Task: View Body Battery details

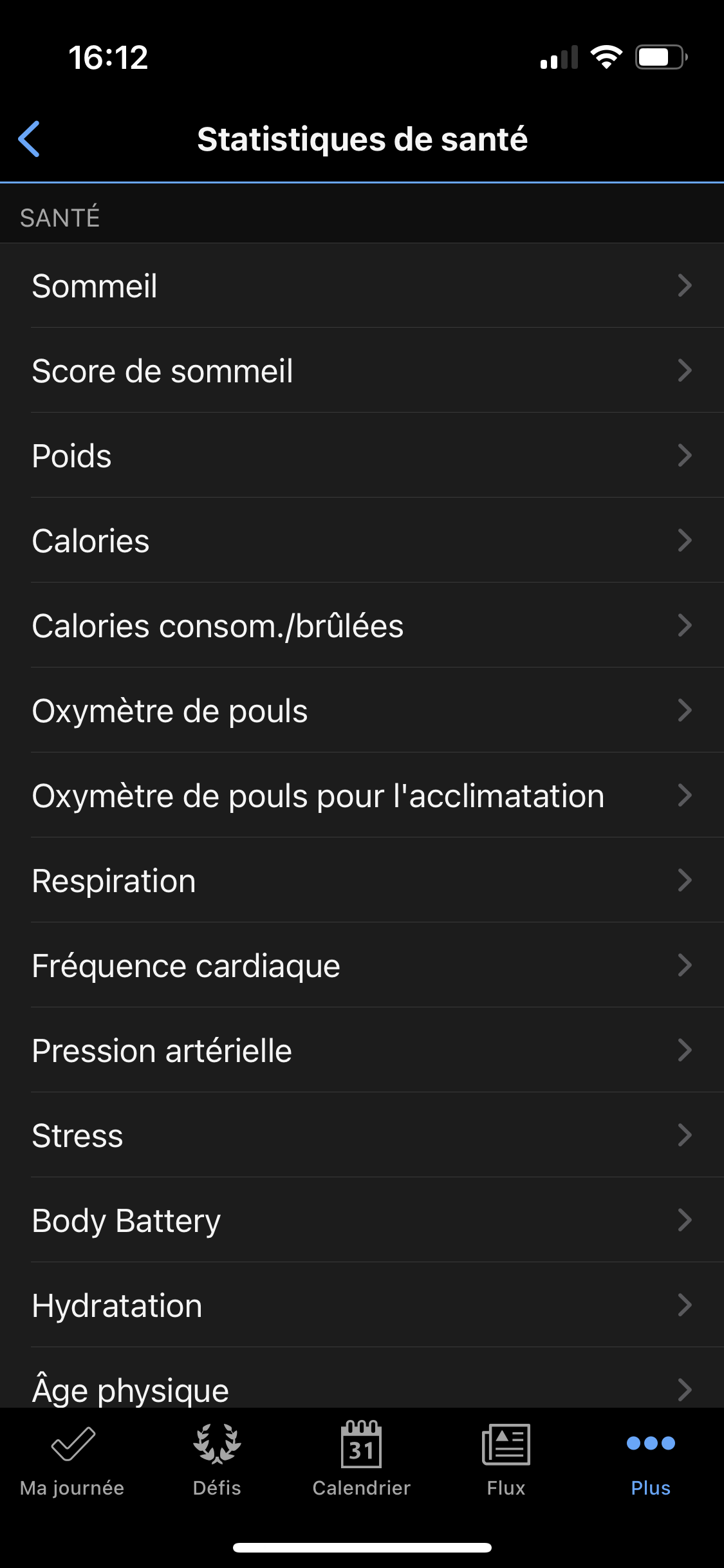Action: pos(362,1220)
